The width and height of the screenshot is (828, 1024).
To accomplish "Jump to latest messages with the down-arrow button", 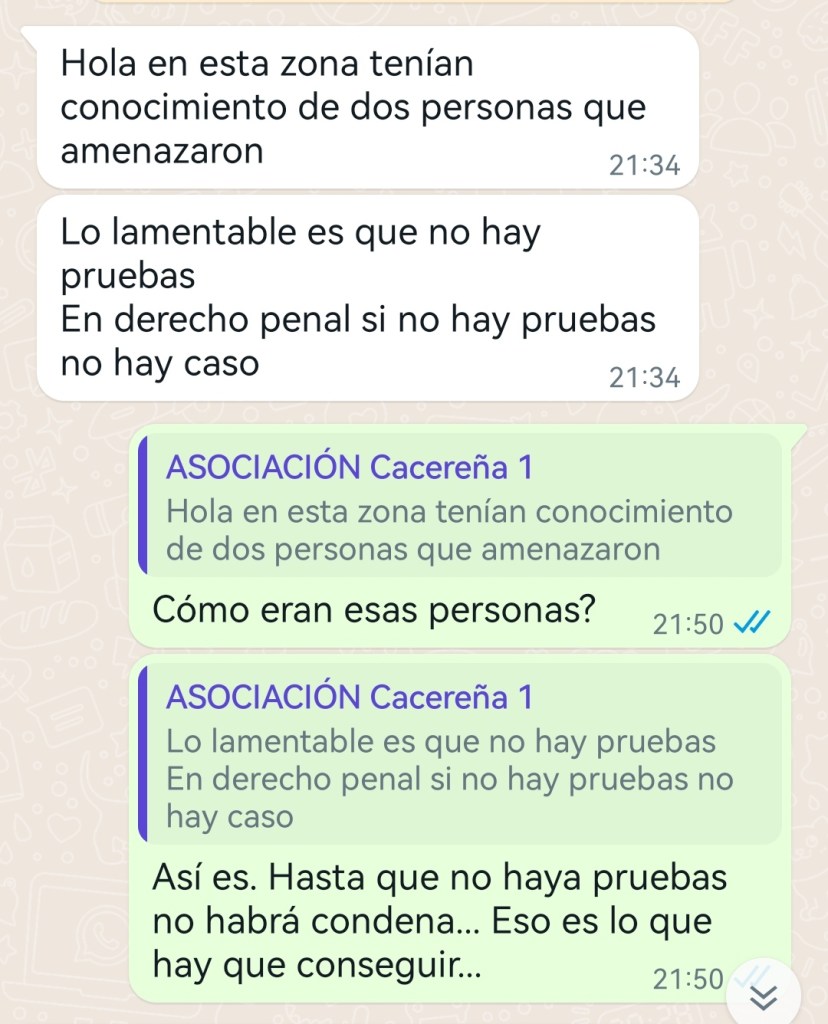I will pos(763,995).
